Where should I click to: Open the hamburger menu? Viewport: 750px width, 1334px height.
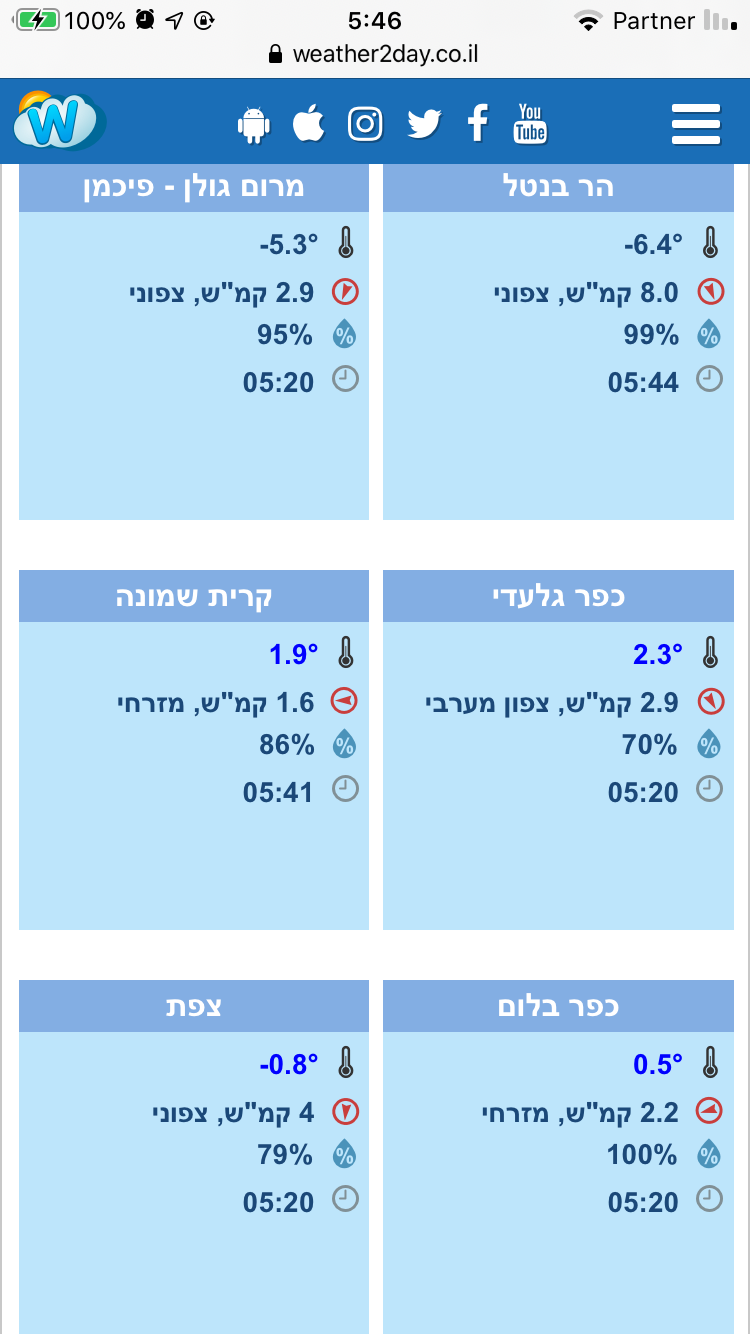click(x=696, y=124)
